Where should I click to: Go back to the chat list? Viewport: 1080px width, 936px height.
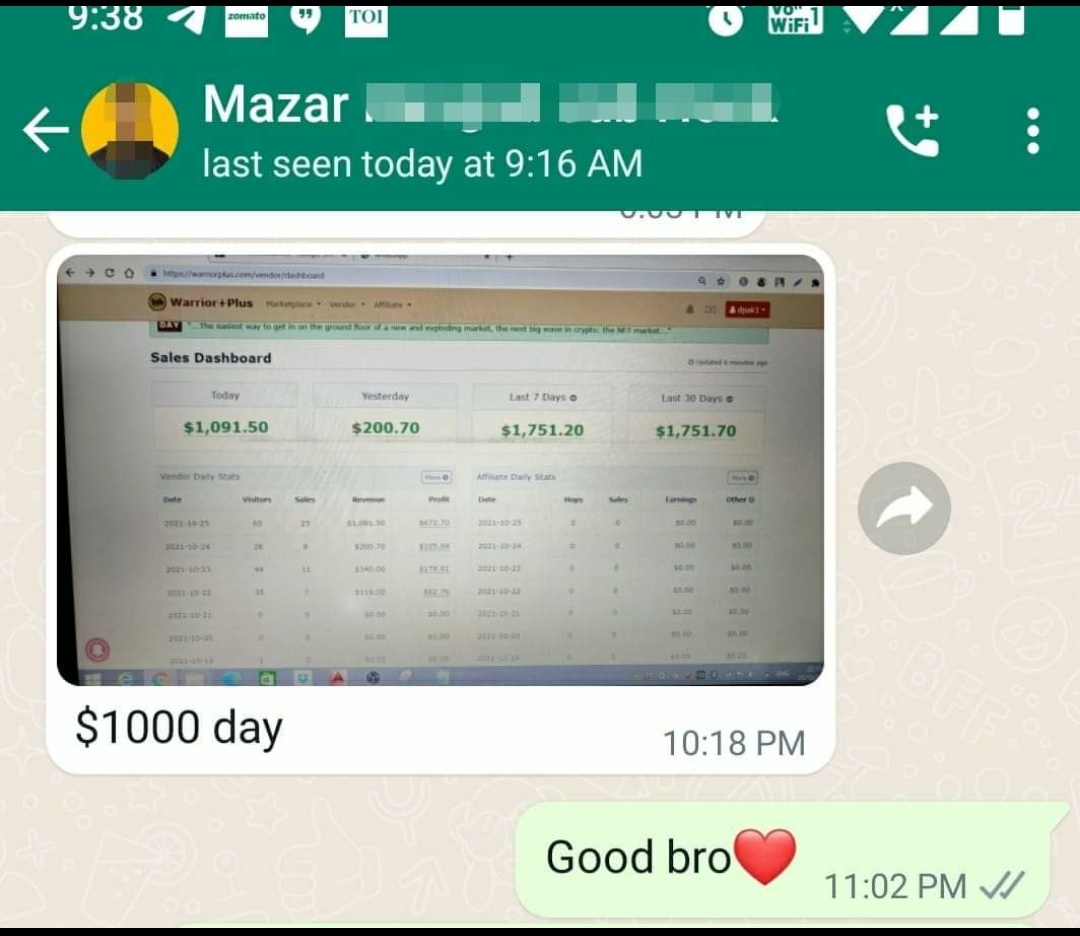pos(45,131)
